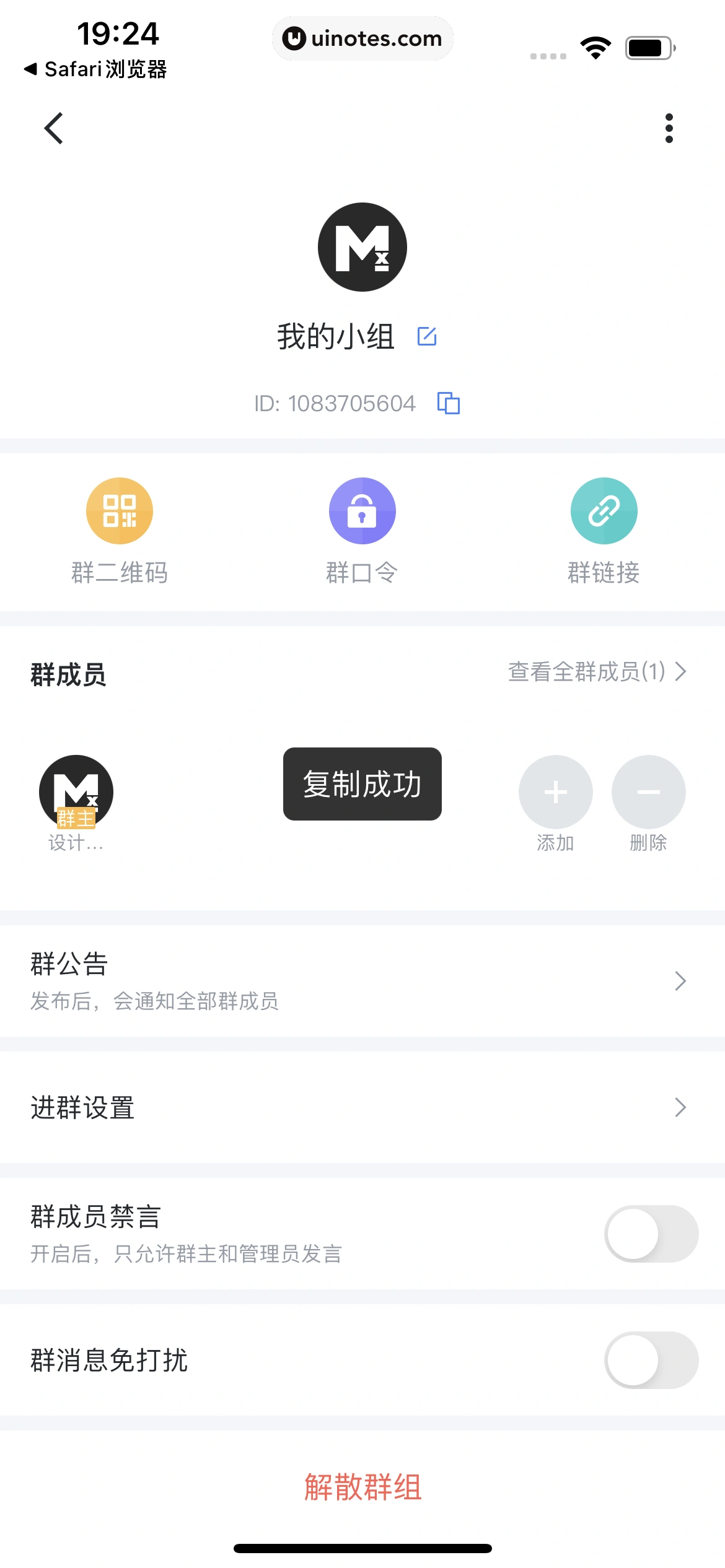Add a member with 添加
725x1568 pixels.
tap(555, 792)
